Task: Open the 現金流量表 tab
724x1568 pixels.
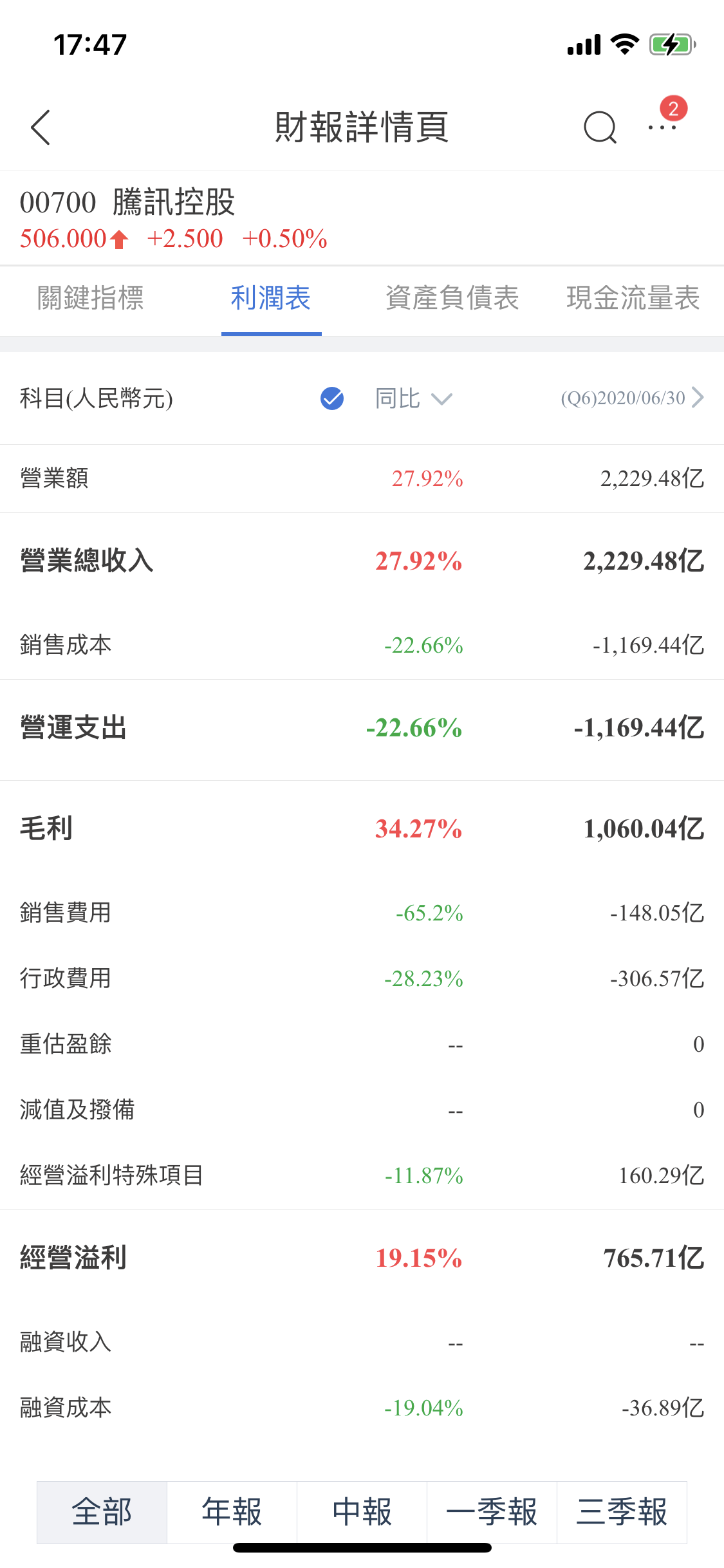Action: pos(633,298)
